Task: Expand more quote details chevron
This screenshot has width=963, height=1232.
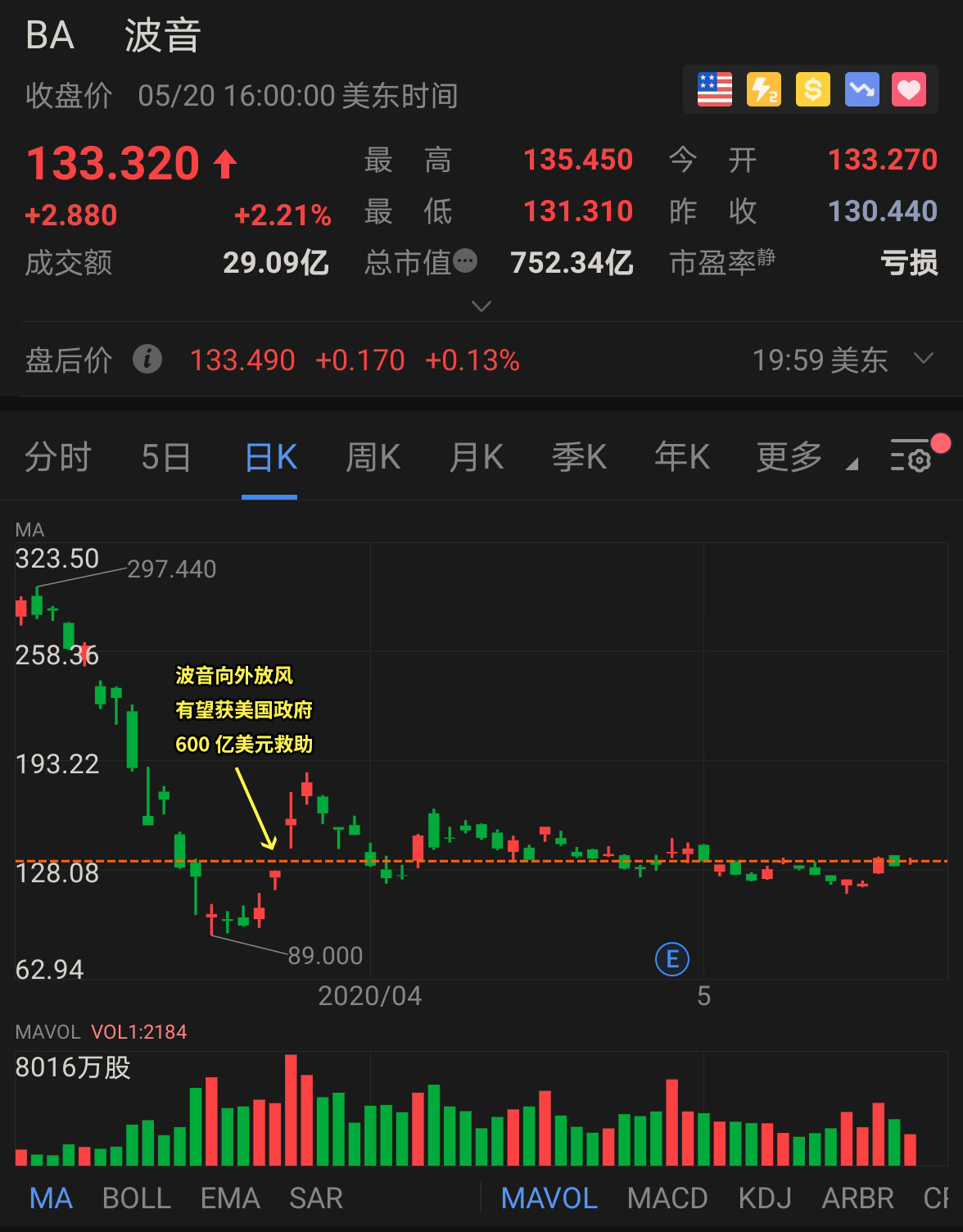Action: [x=481, y=306]
